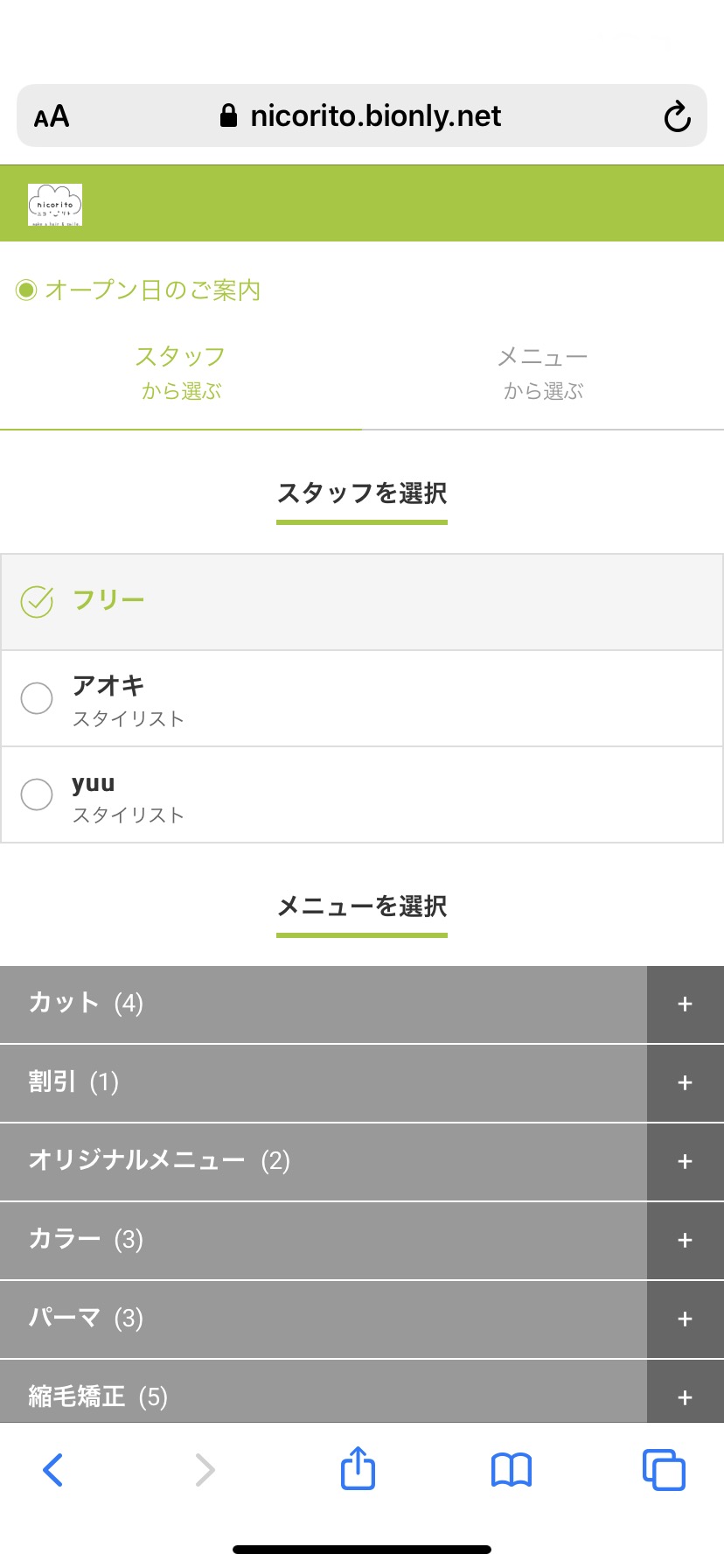Open the Safari tabs overview

pos(664,1470)
